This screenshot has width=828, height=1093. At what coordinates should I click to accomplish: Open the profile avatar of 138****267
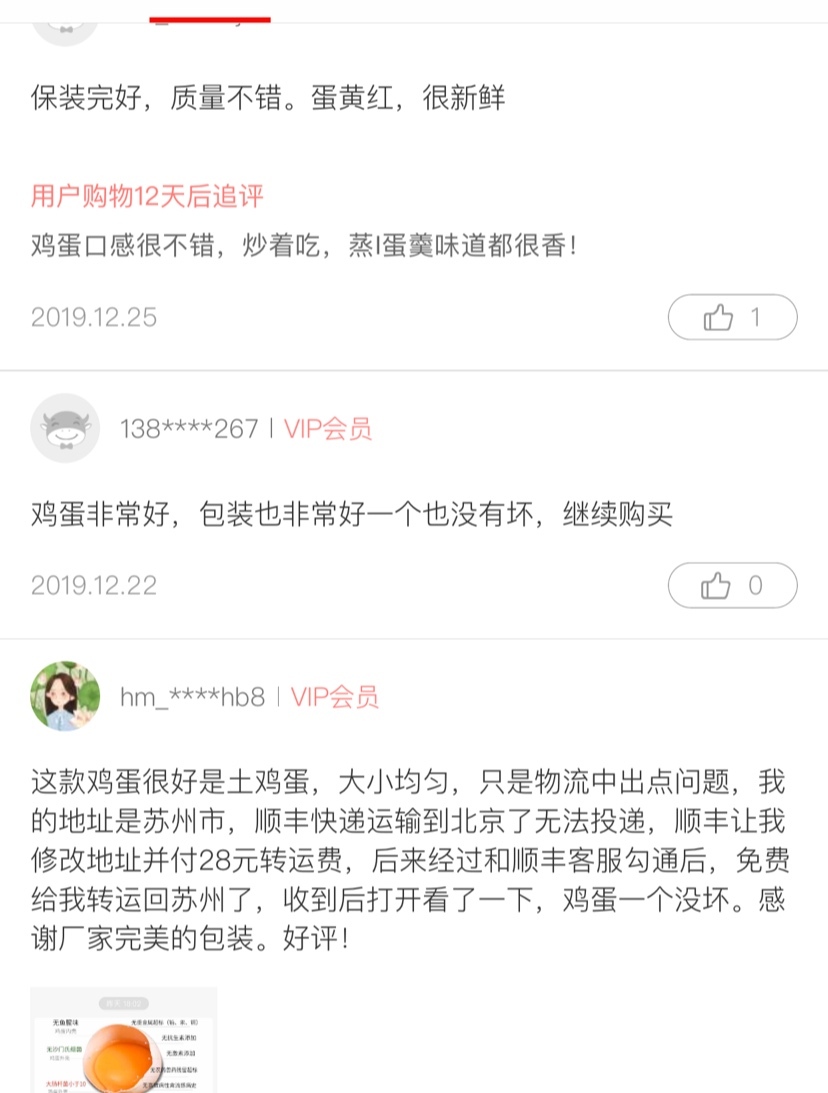tap(65, 429)
